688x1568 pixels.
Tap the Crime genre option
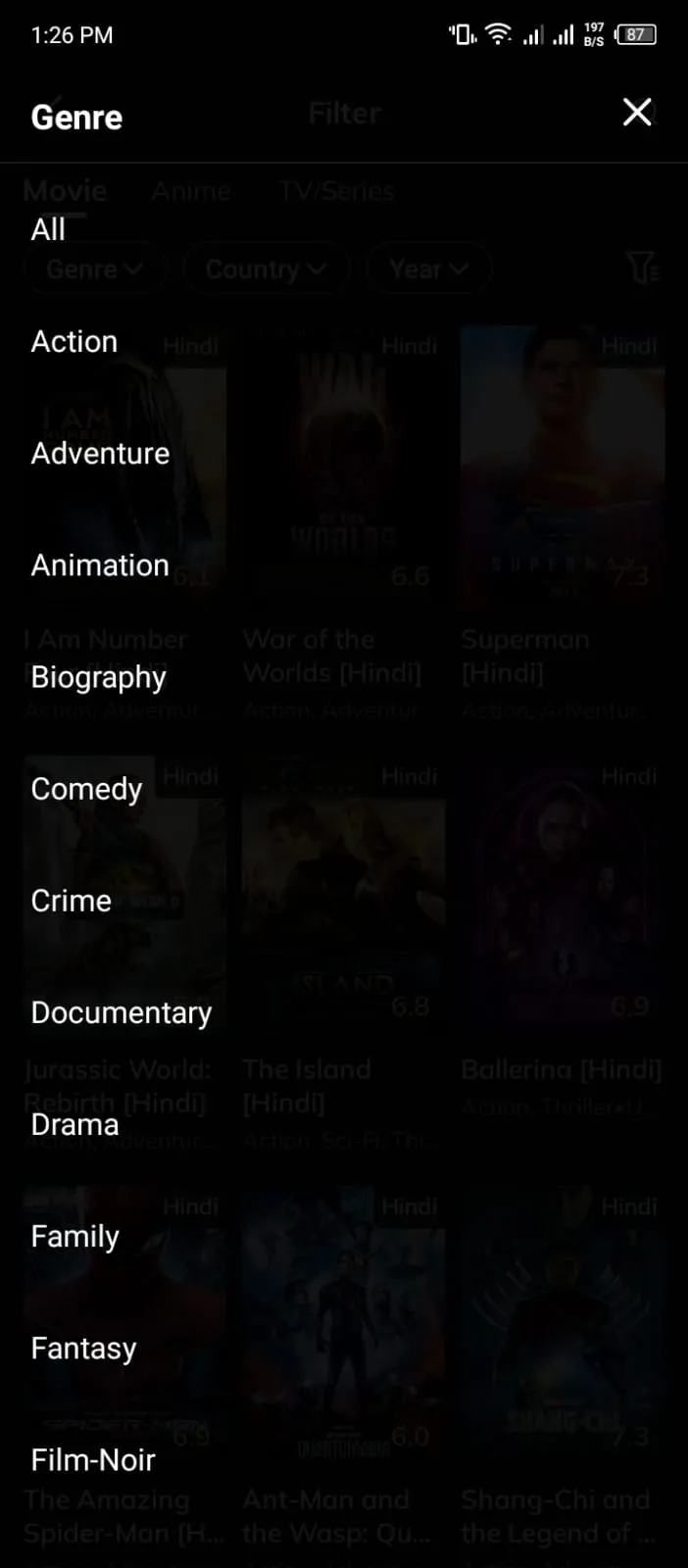click(x=72, y=901)
